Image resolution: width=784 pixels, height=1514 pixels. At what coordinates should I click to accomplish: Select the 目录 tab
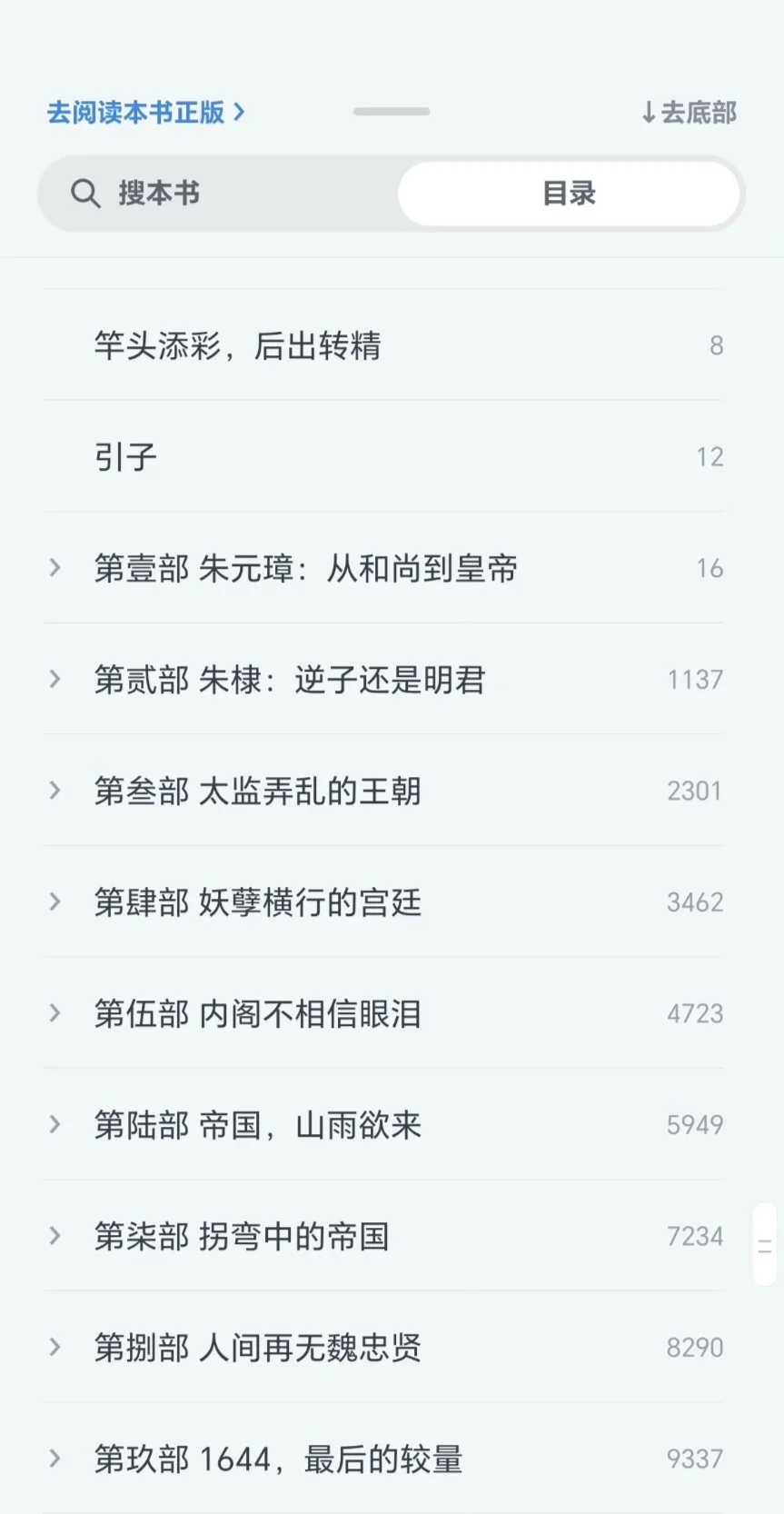569,194
